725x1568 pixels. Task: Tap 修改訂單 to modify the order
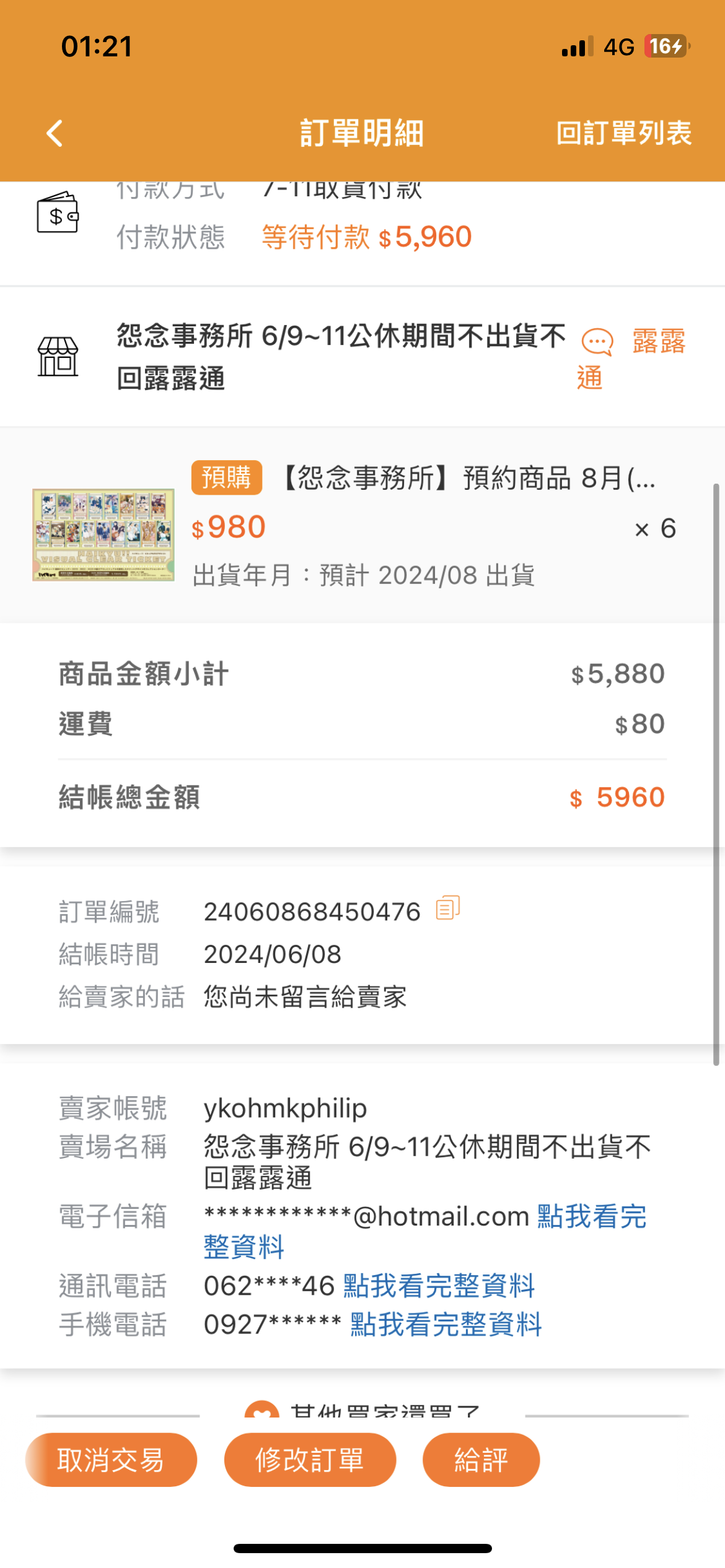[x=310, y=1460]
